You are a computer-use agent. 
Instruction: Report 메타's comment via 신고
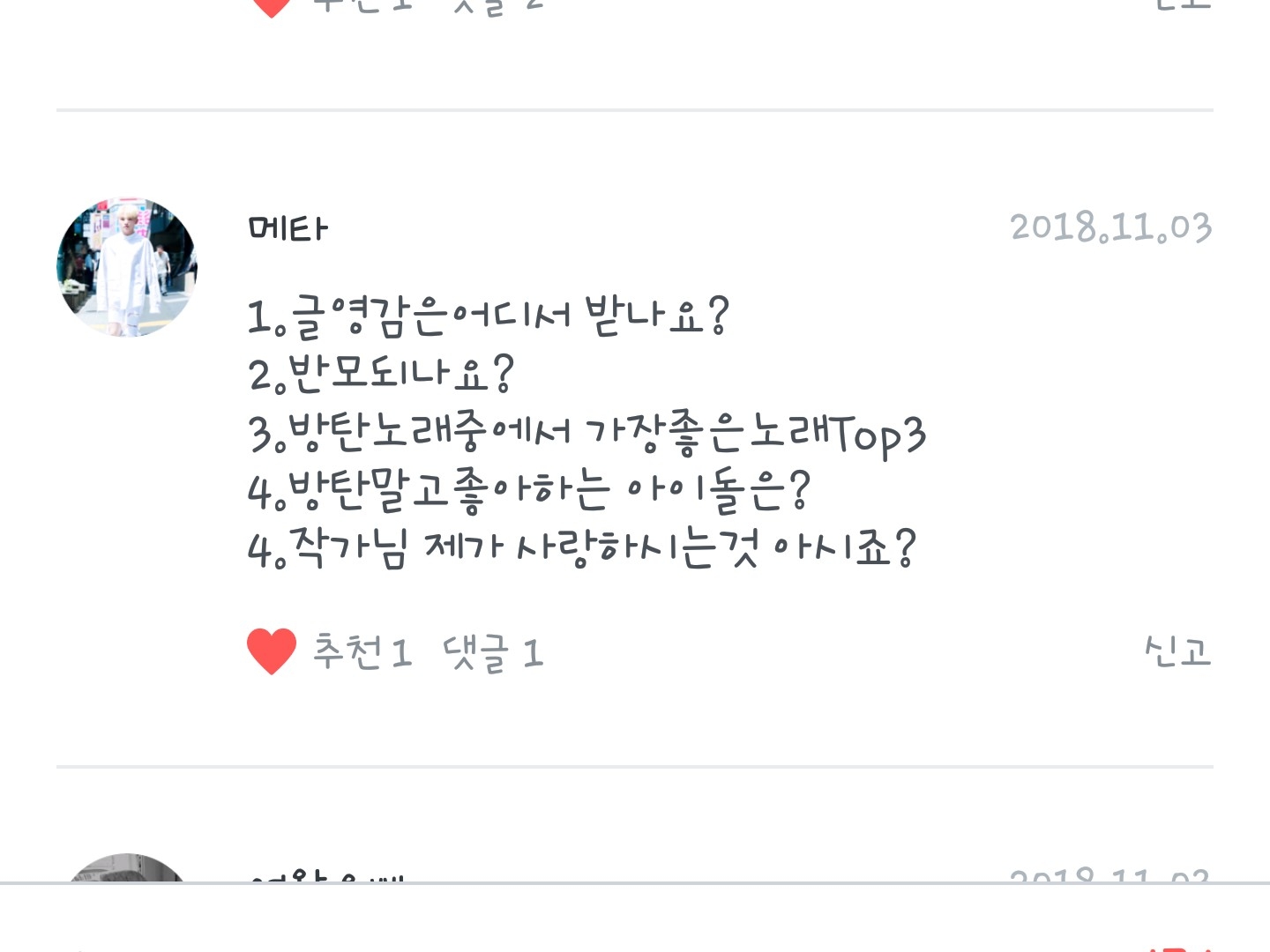1177,651
